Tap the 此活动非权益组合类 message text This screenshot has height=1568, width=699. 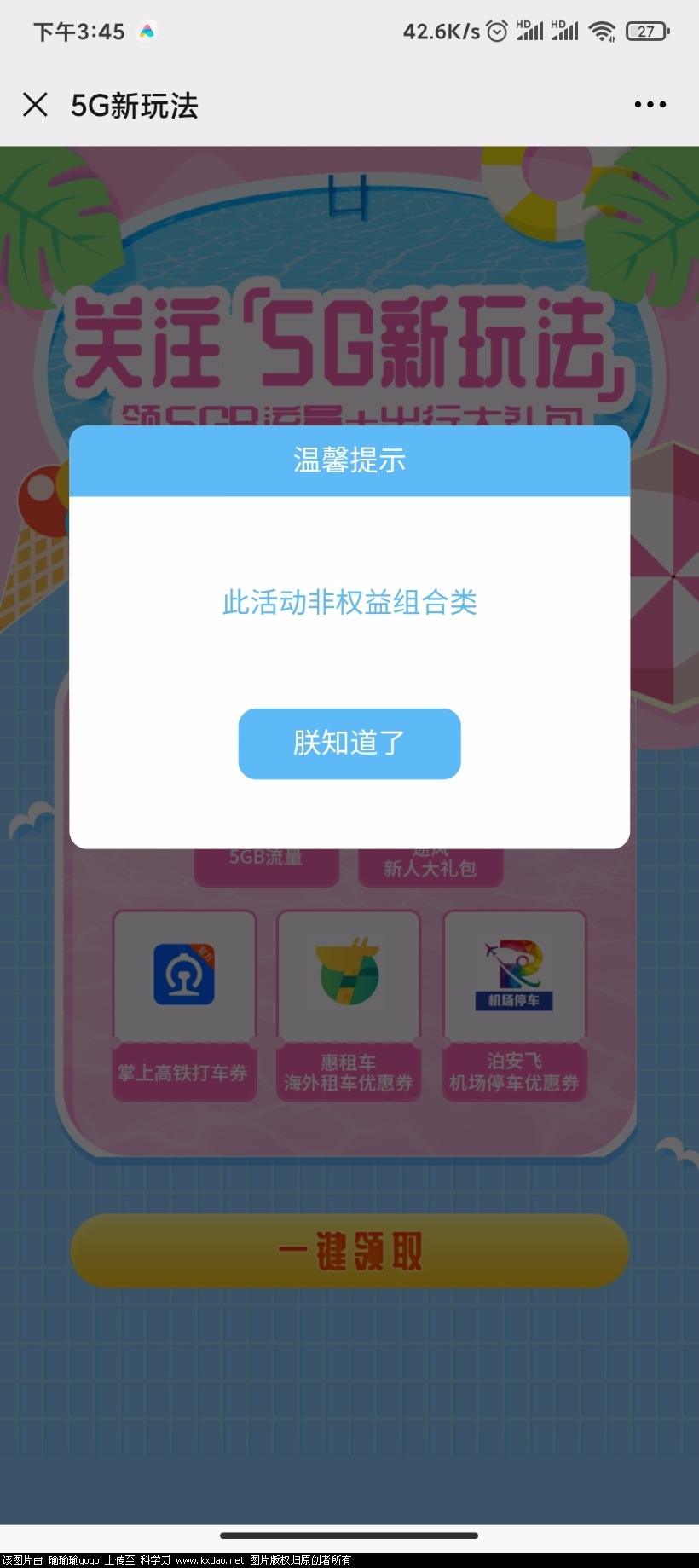349,603
